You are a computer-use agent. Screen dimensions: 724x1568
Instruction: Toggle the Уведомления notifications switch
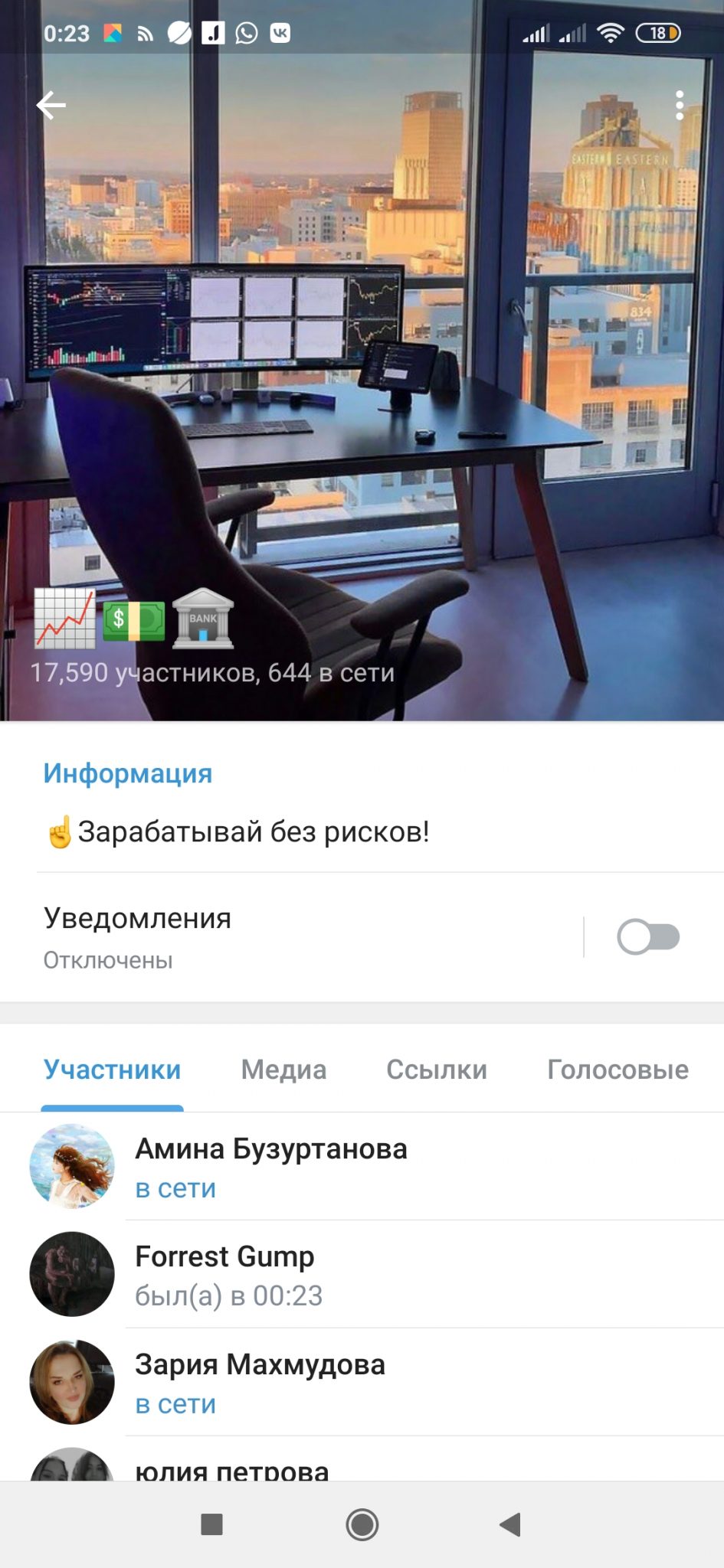click(648, 937)
